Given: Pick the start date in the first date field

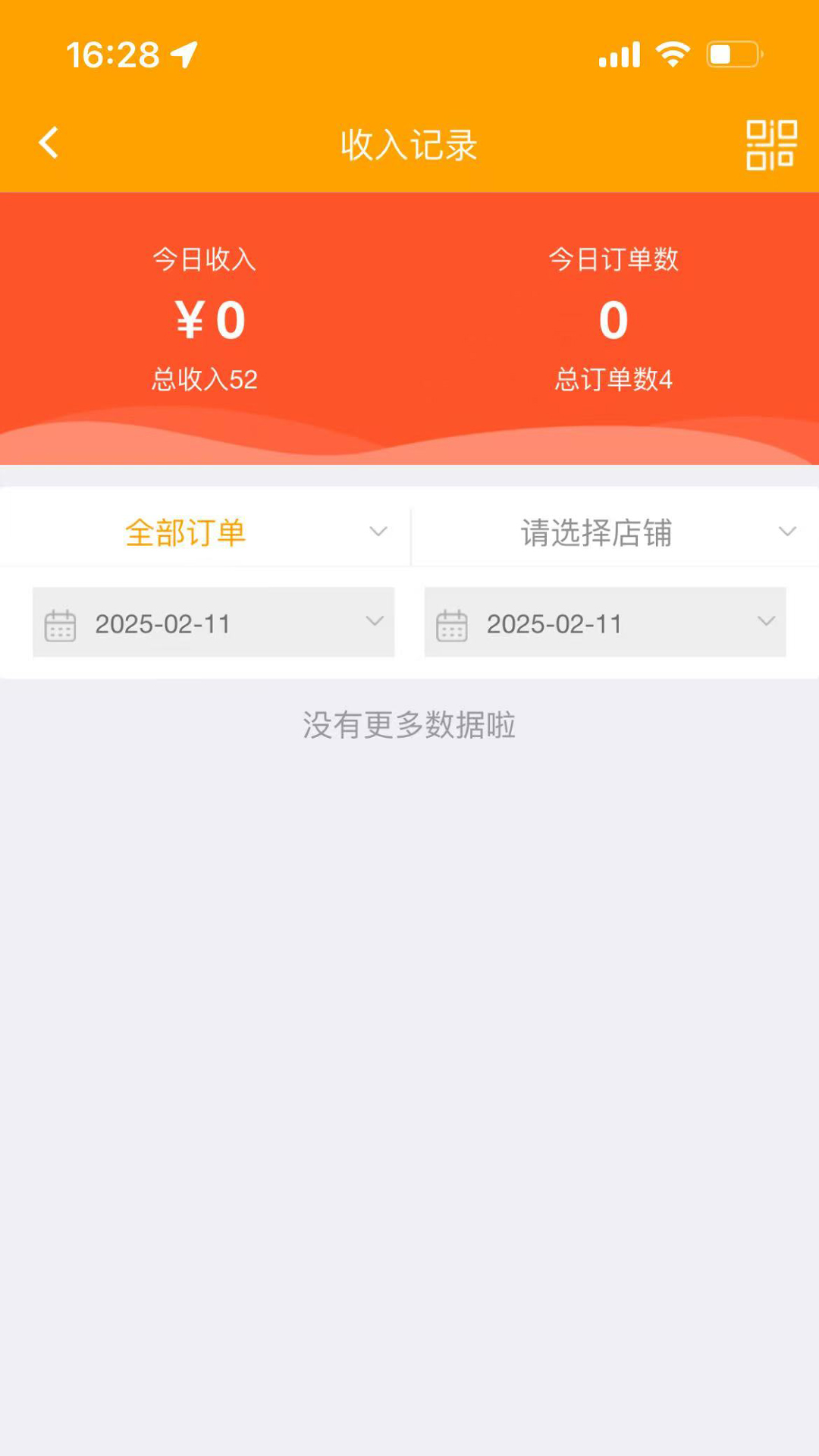Looking at the screenshot, I should tap(213, 623).
